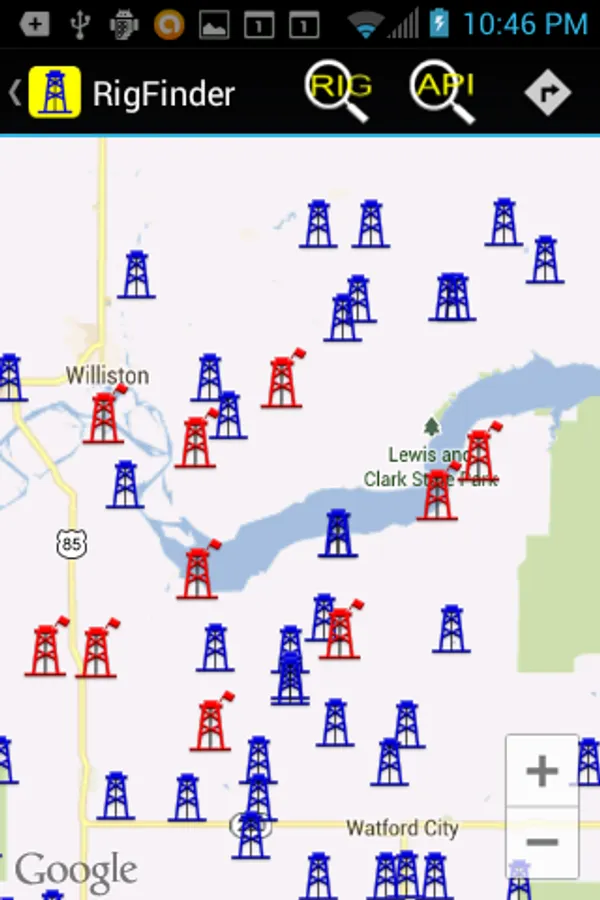The width and height of the screenshot is (600, 900).
Task: Select the red rig marker beside Williston
Action: [104, 418]
